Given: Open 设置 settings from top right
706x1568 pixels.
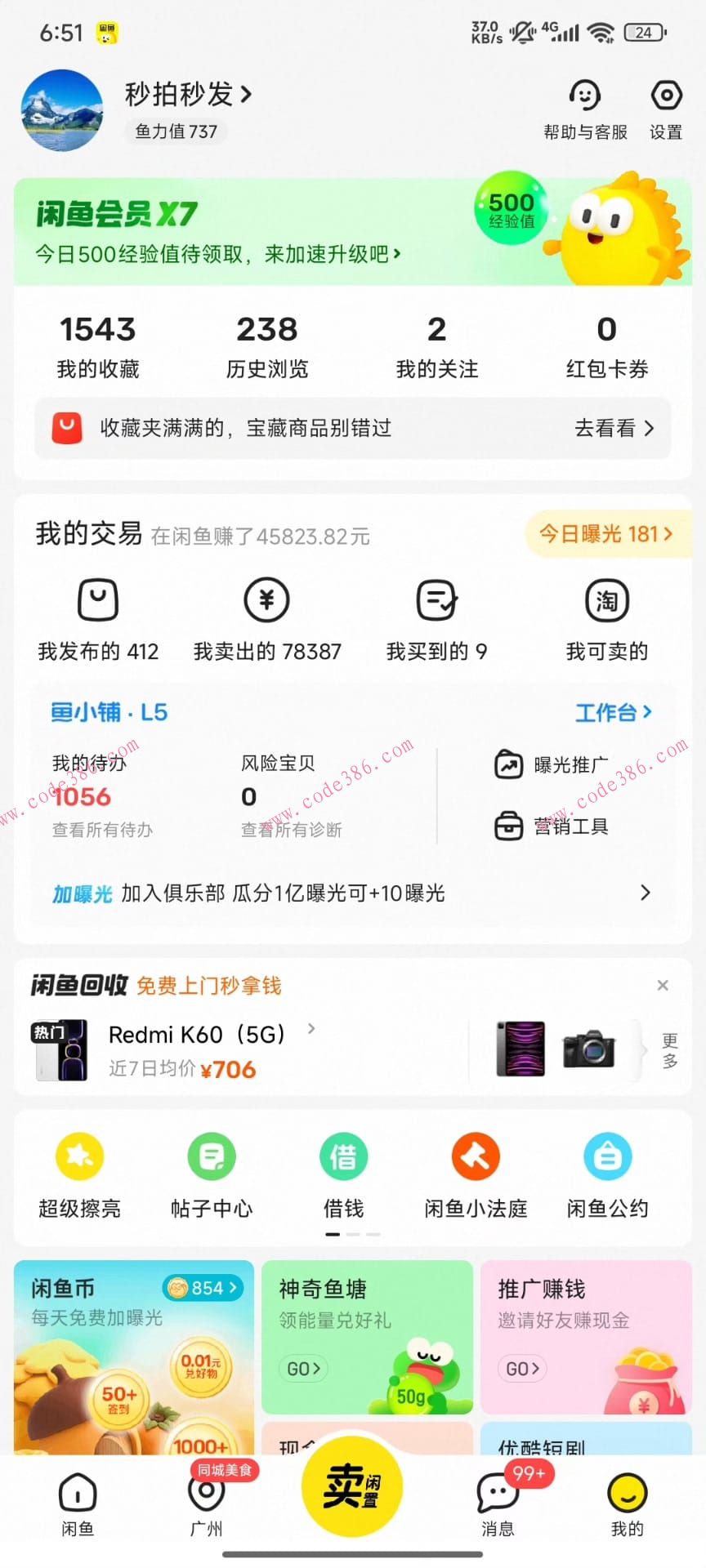Looking at the screenshot, I should (666, 108).
